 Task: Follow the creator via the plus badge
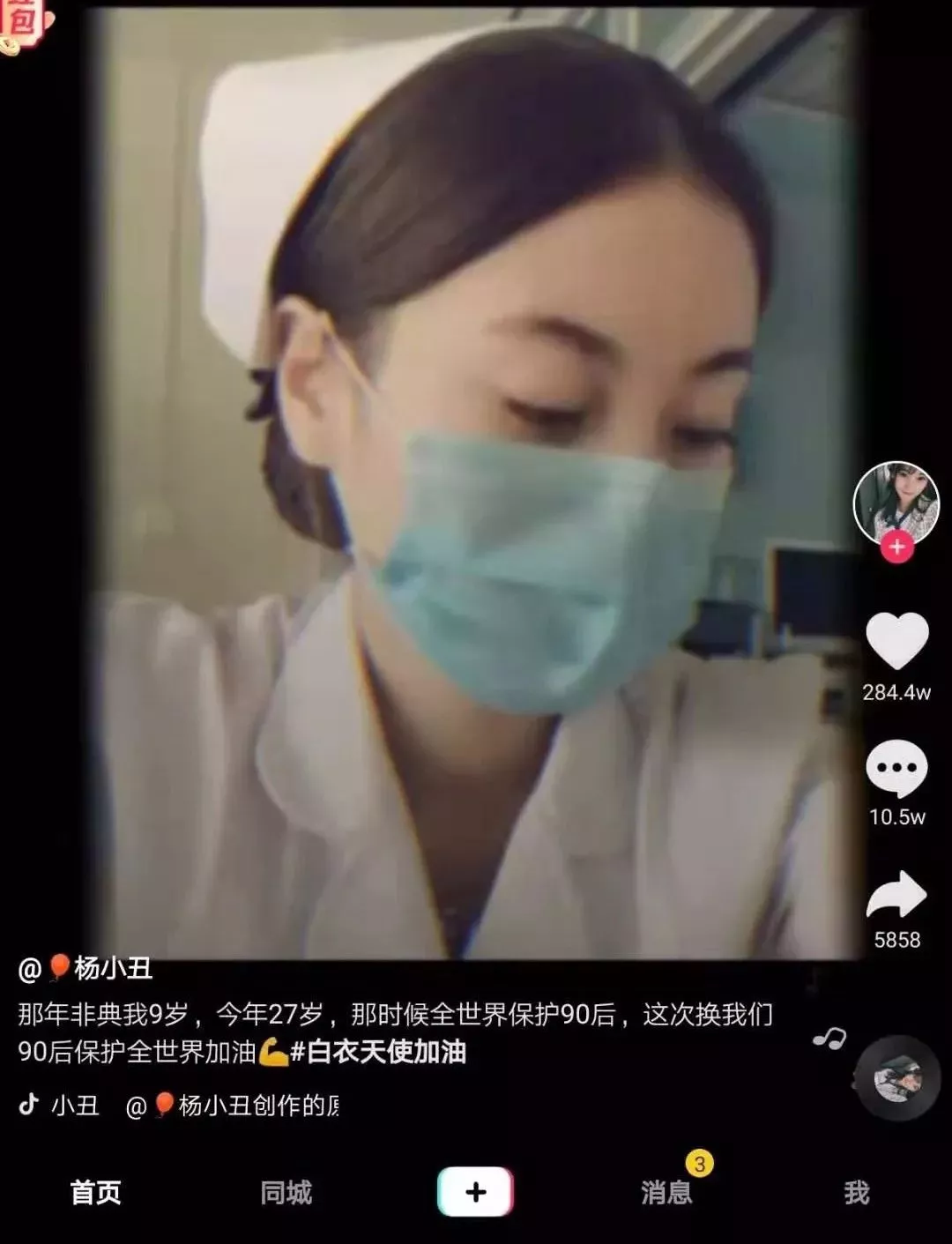896,547
